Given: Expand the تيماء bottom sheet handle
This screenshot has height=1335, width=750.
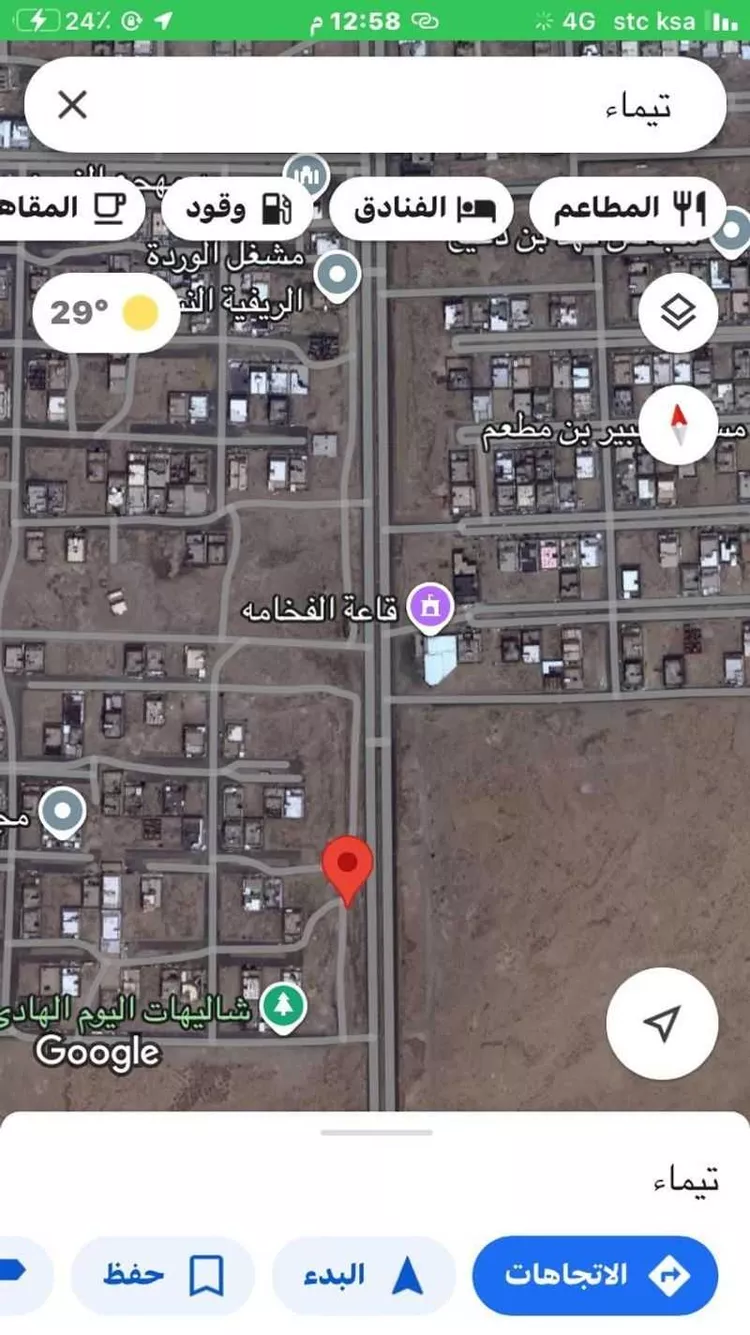Looking at the screenshot, I should 376,1132.
